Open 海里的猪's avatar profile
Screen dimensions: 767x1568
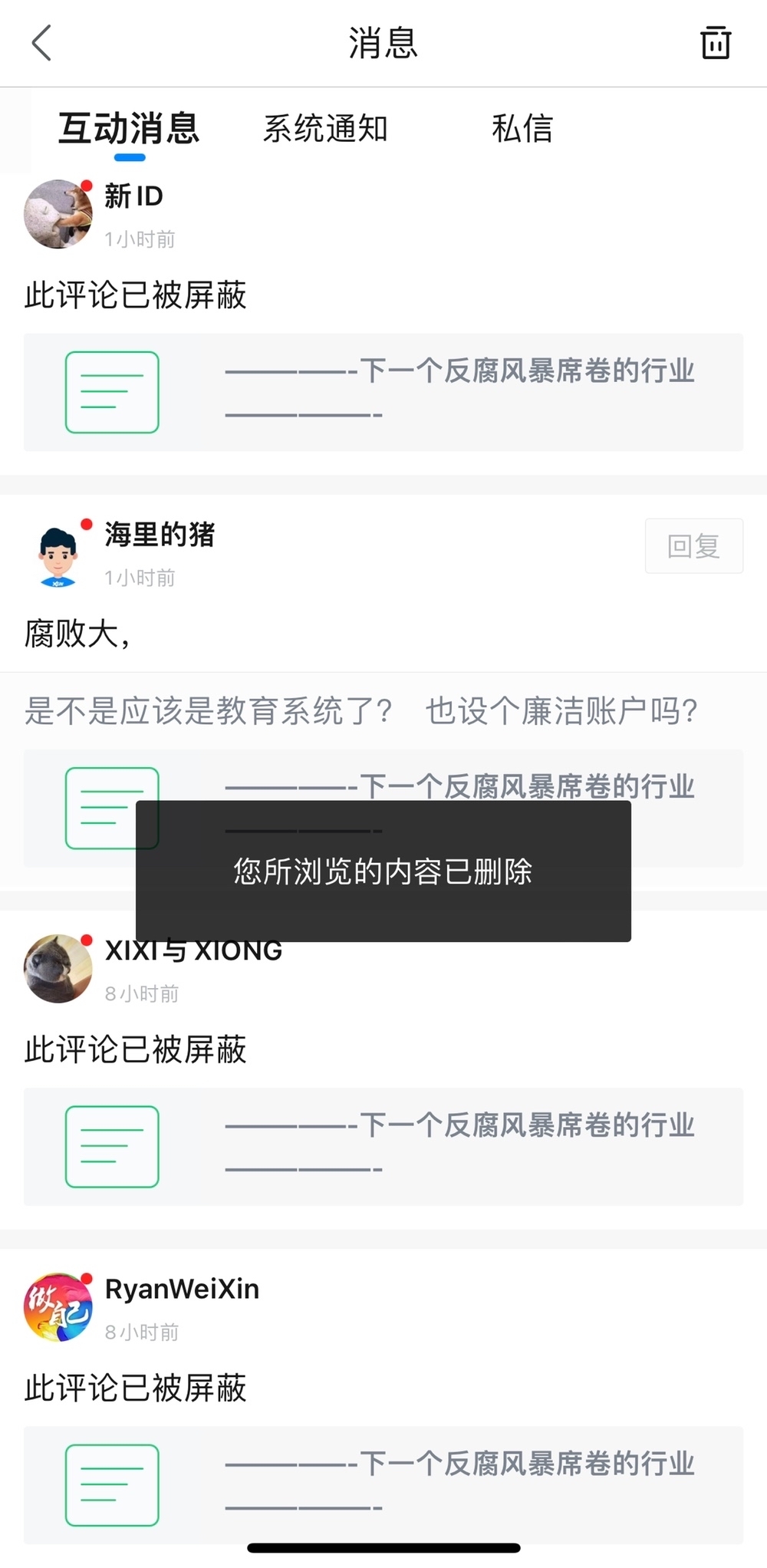[x=58, y=553]
